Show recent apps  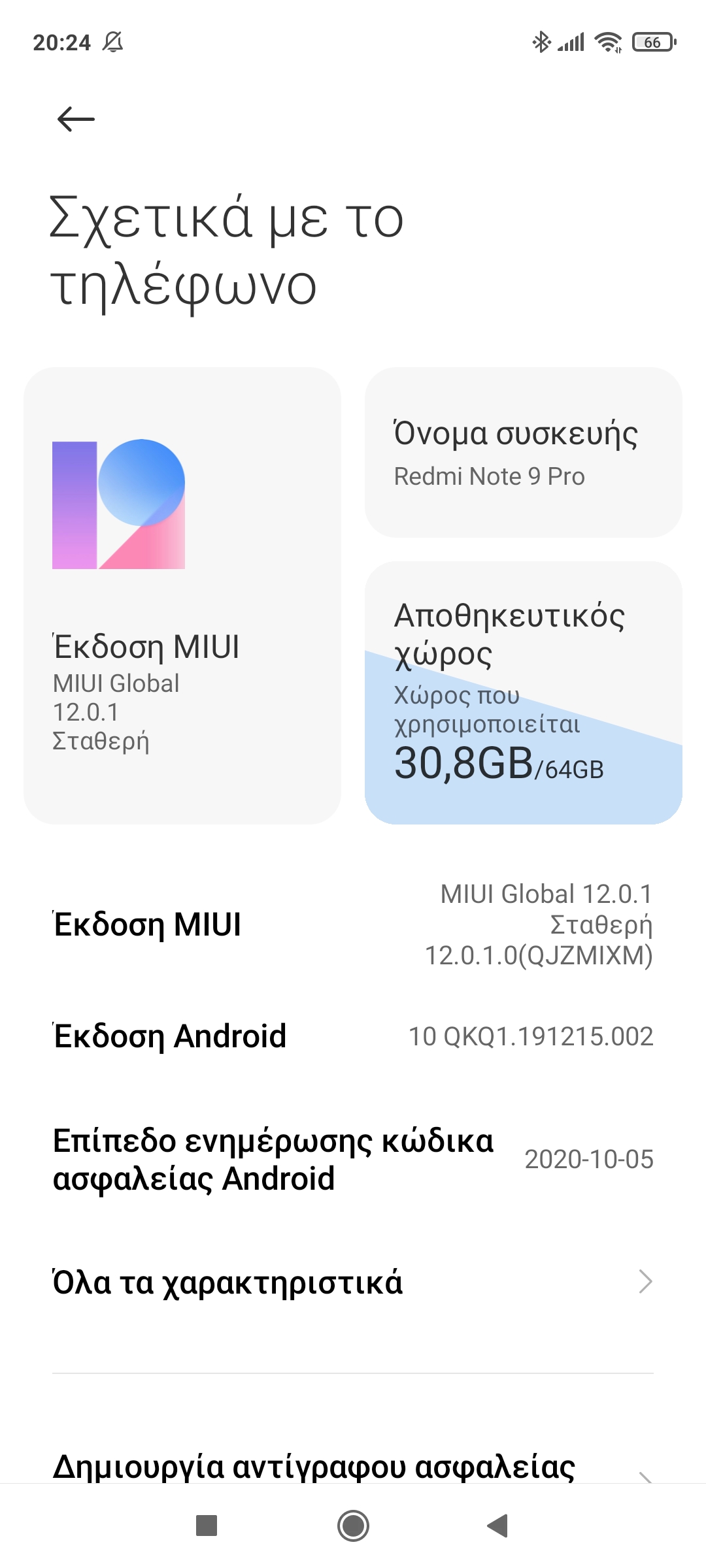[x=207, y=1526]
